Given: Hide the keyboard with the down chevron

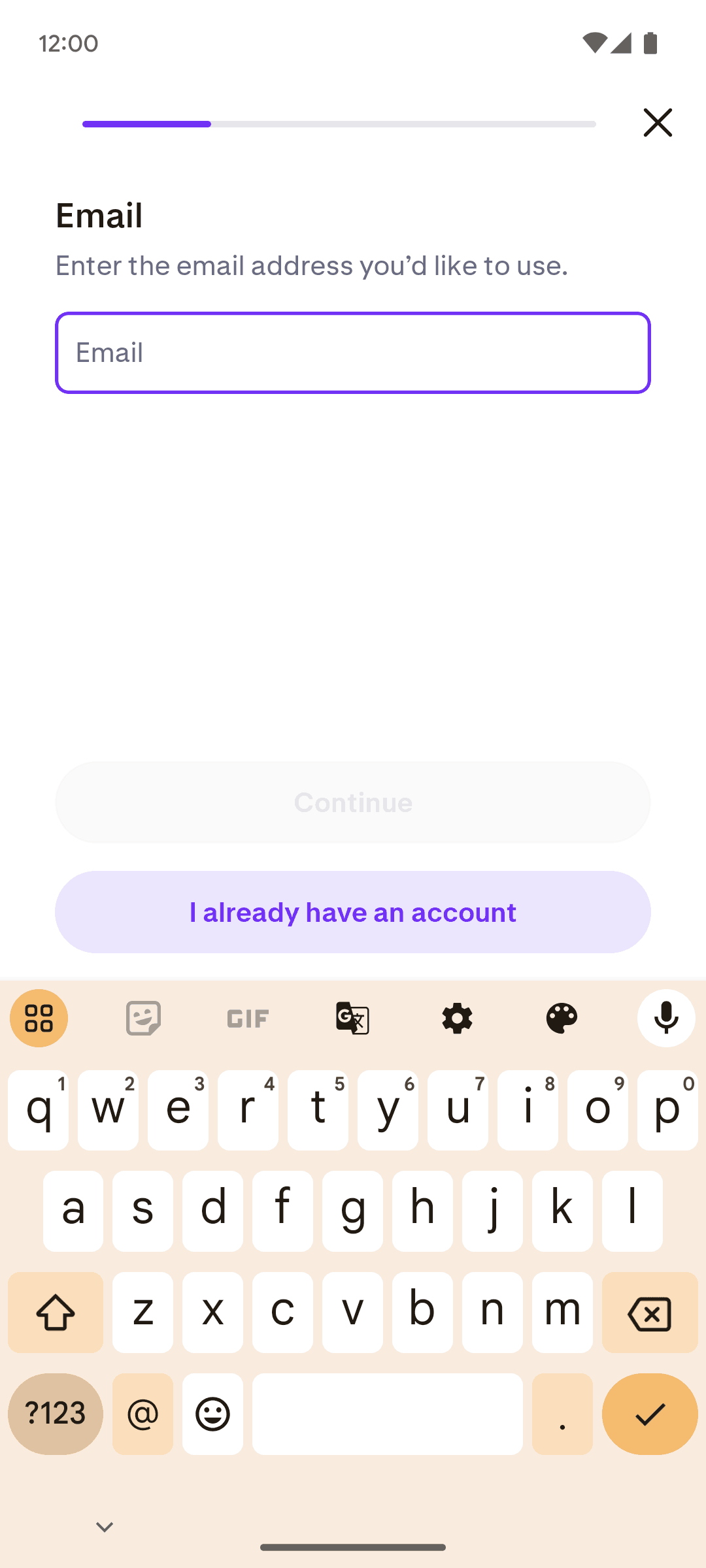Looking at the screenshot, I should [105, 1527].
